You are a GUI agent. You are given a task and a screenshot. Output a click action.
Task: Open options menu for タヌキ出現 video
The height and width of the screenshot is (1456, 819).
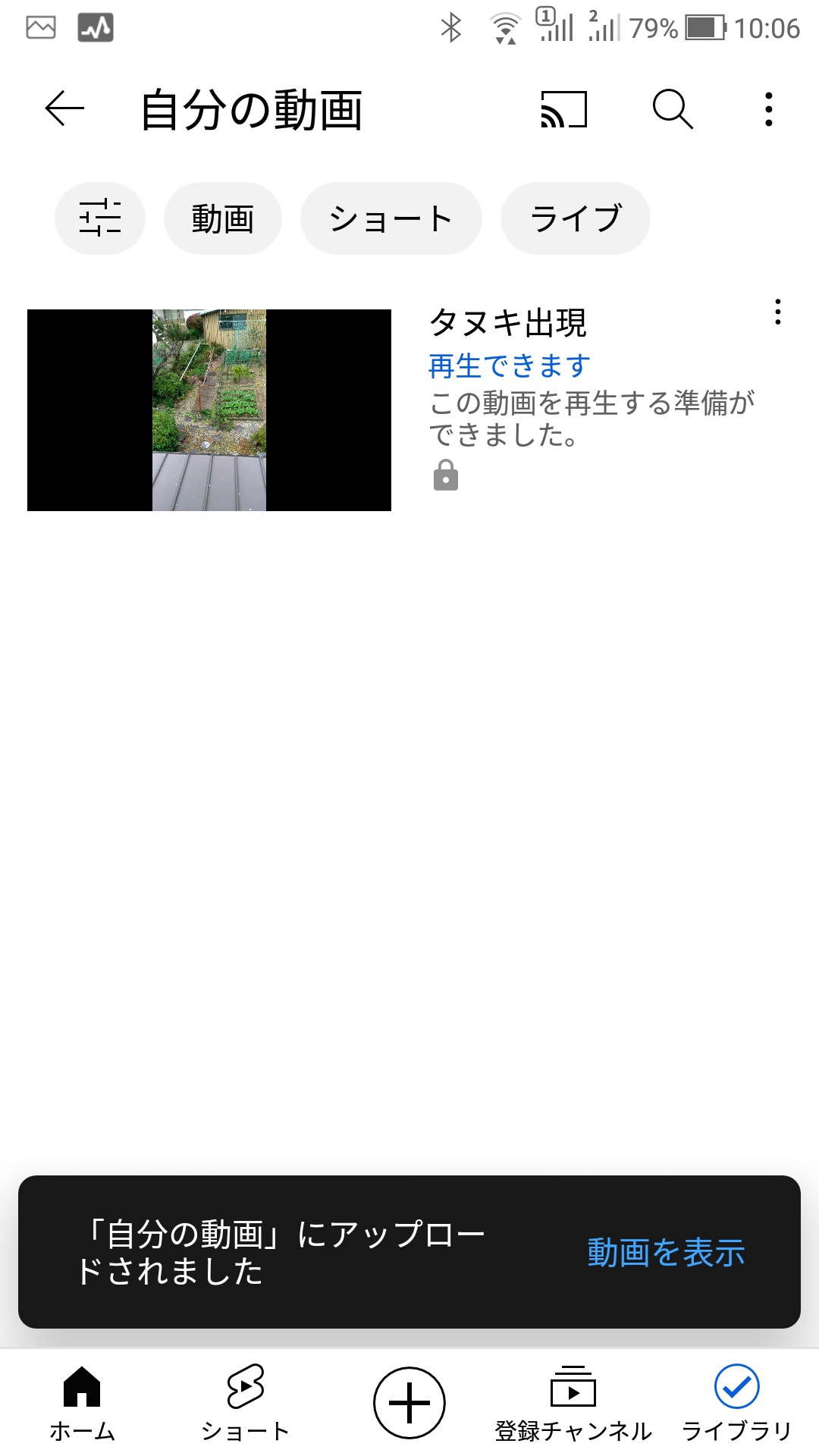tap(777, 312)
